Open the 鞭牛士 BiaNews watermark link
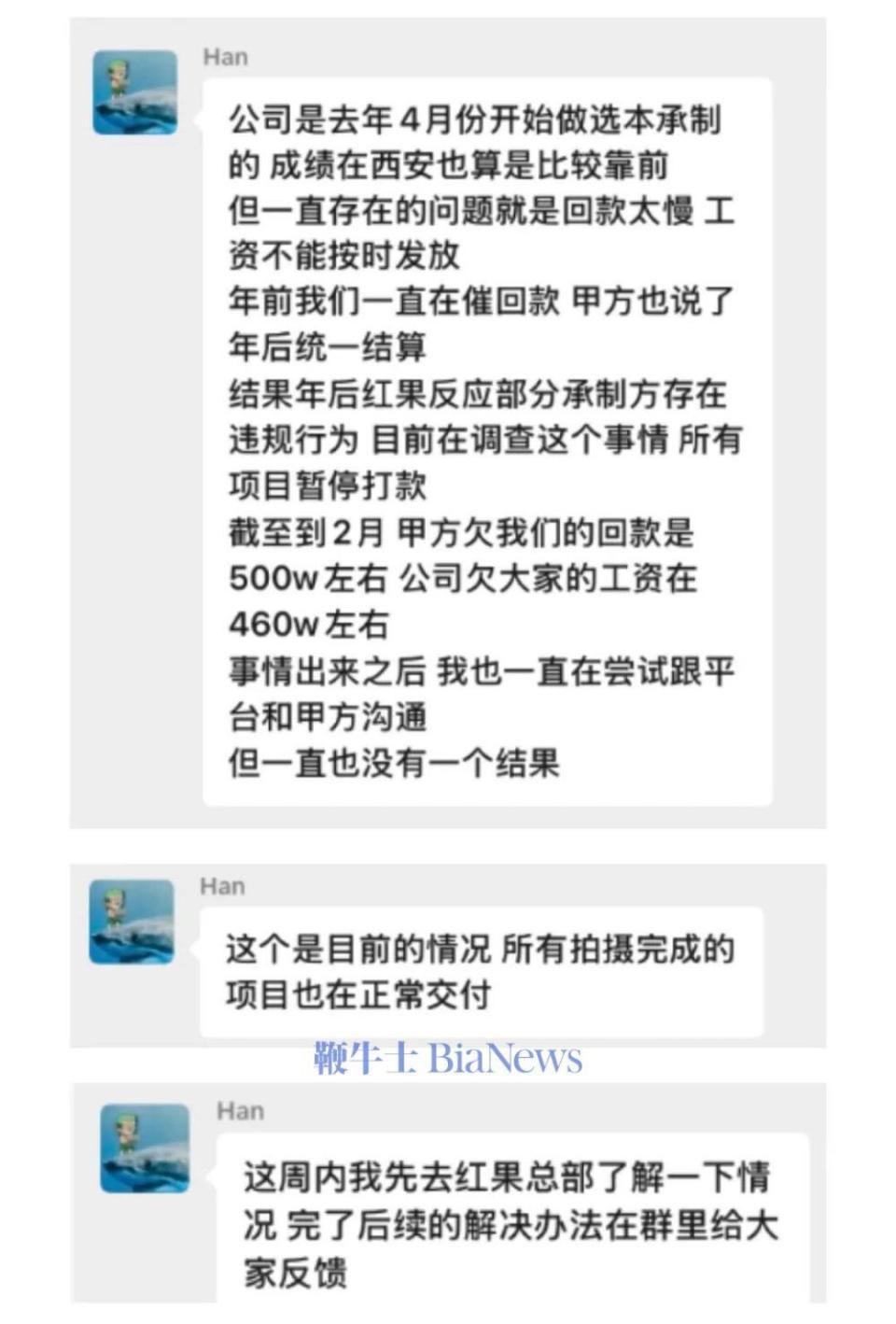 (x=445, y=1058)
